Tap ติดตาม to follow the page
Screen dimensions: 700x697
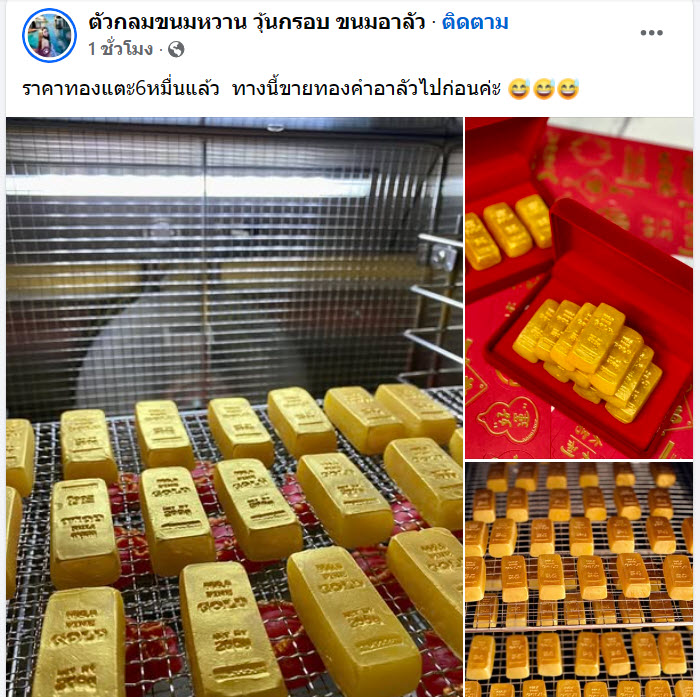(476, 22)
